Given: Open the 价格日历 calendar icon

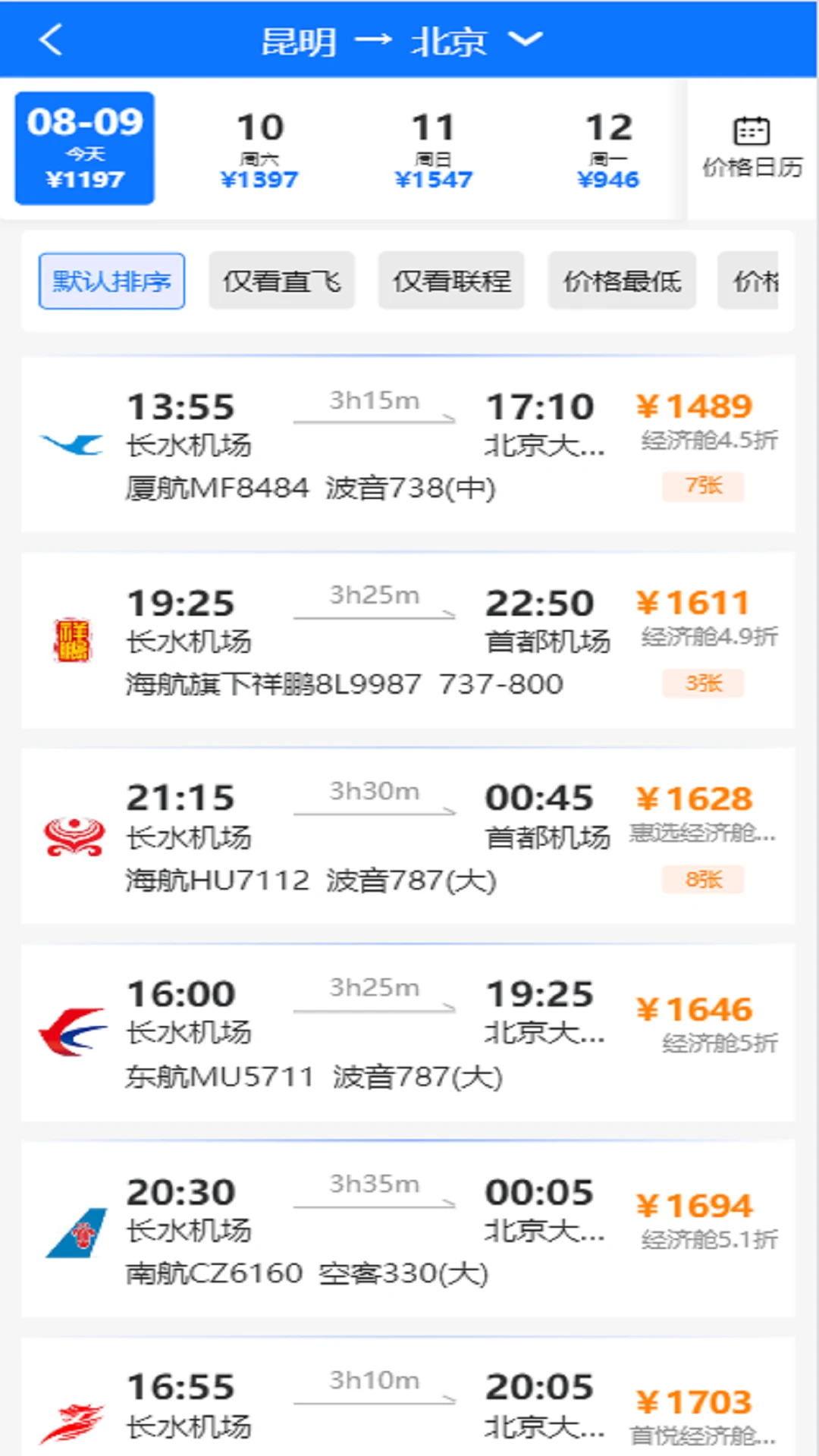Looking at the screenshot, I should tap(752, 130).
